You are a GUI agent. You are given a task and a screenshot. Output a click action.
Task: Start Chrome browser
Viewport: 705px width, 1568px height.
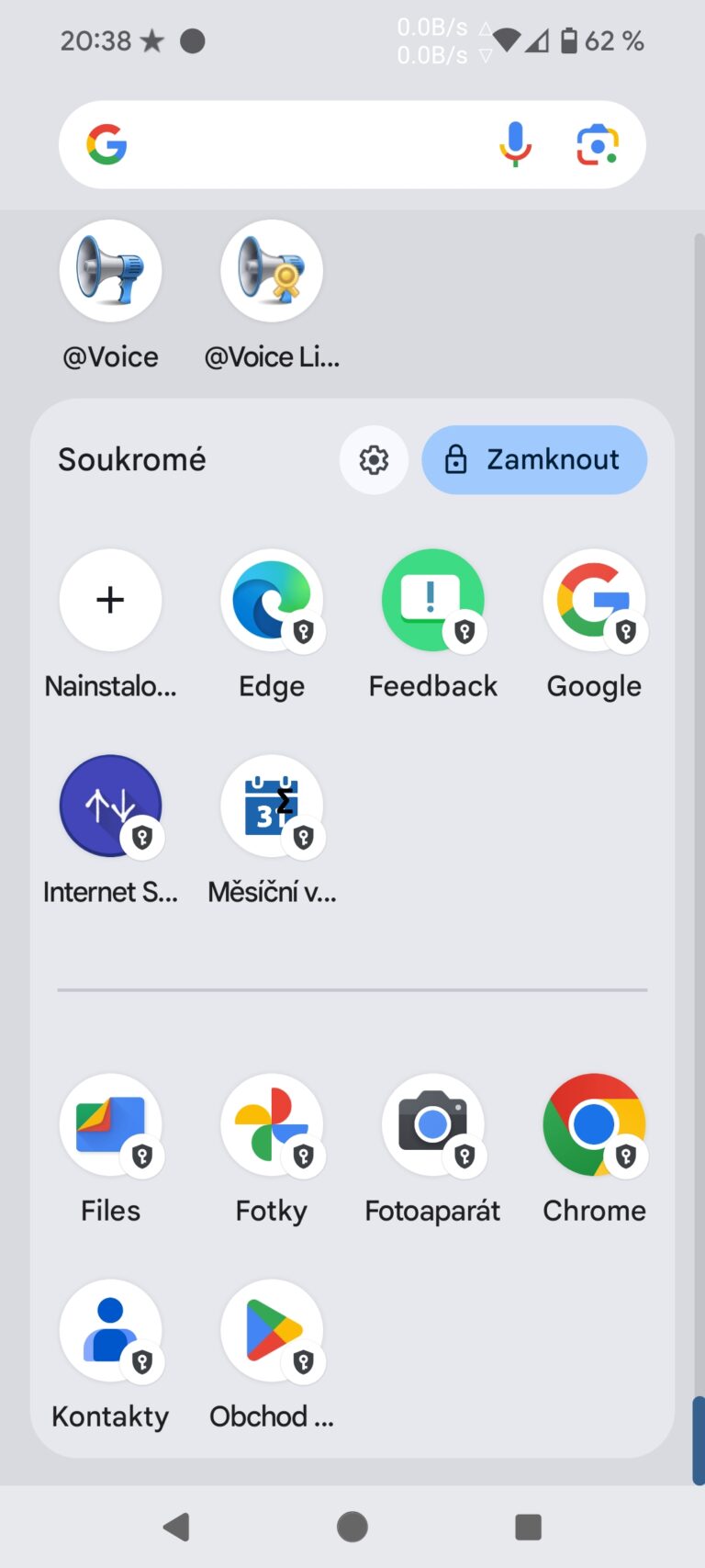coord(594,1125)
